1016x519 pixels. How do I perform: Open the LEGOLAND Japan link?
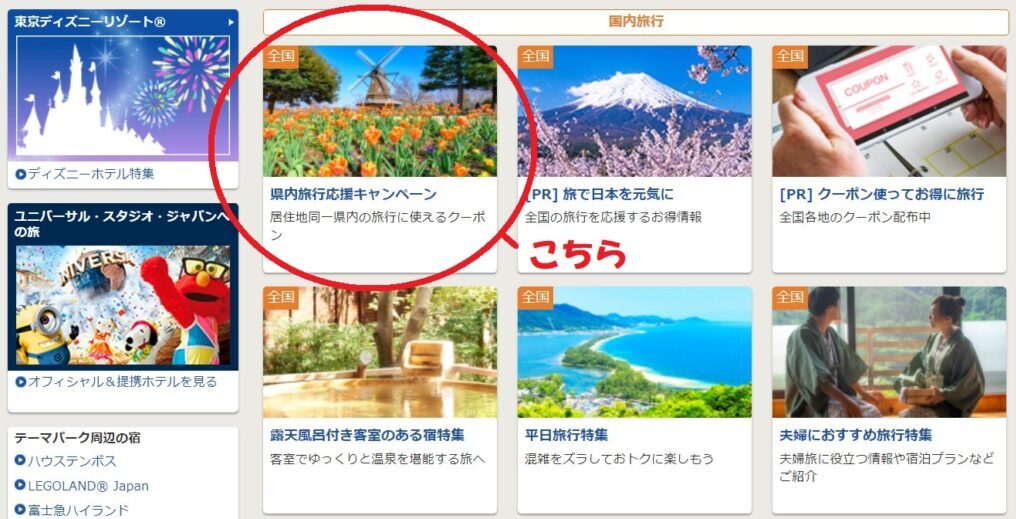88,486
